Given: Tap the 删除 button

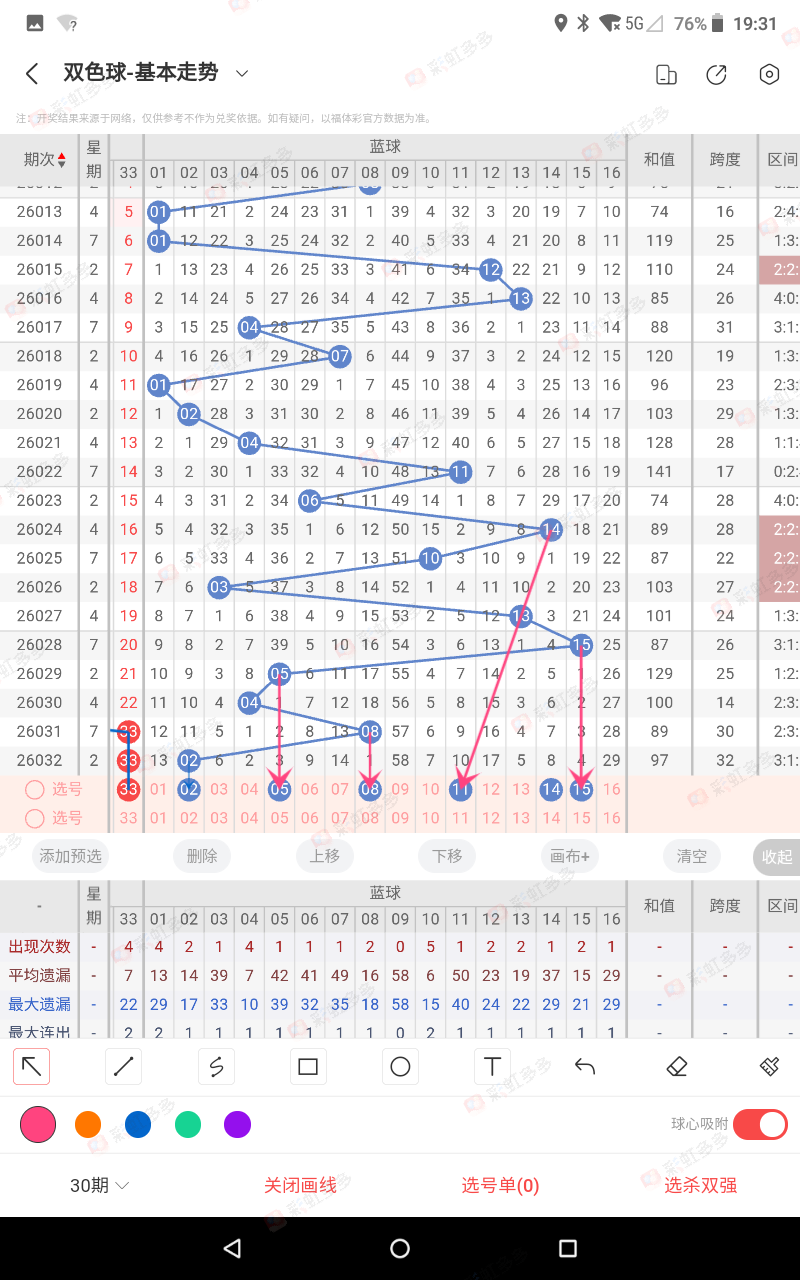Looking at the screenshot, I should pos(202,856).
